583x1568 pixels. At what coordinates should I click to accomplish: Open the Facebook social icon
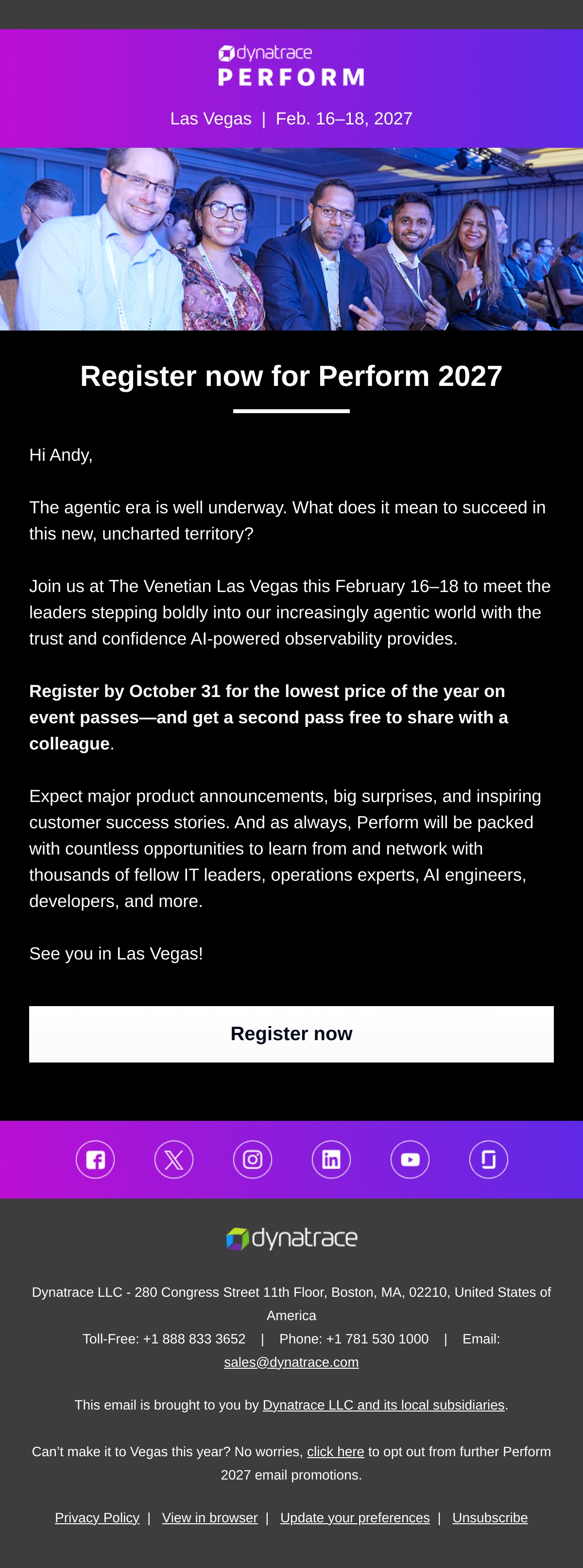click(95, 1160)
